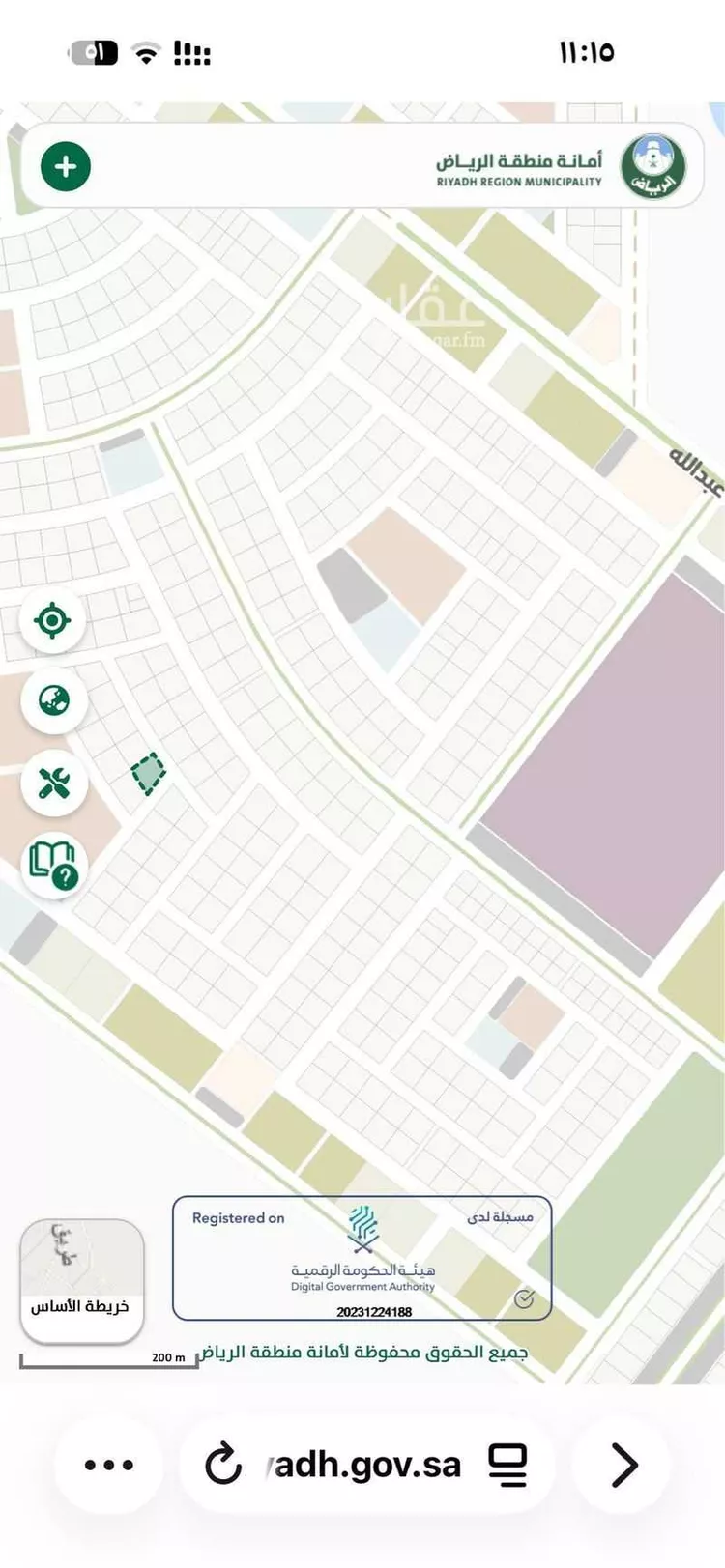
Task: Reload the page in the browser
Action: (223, 1465)
